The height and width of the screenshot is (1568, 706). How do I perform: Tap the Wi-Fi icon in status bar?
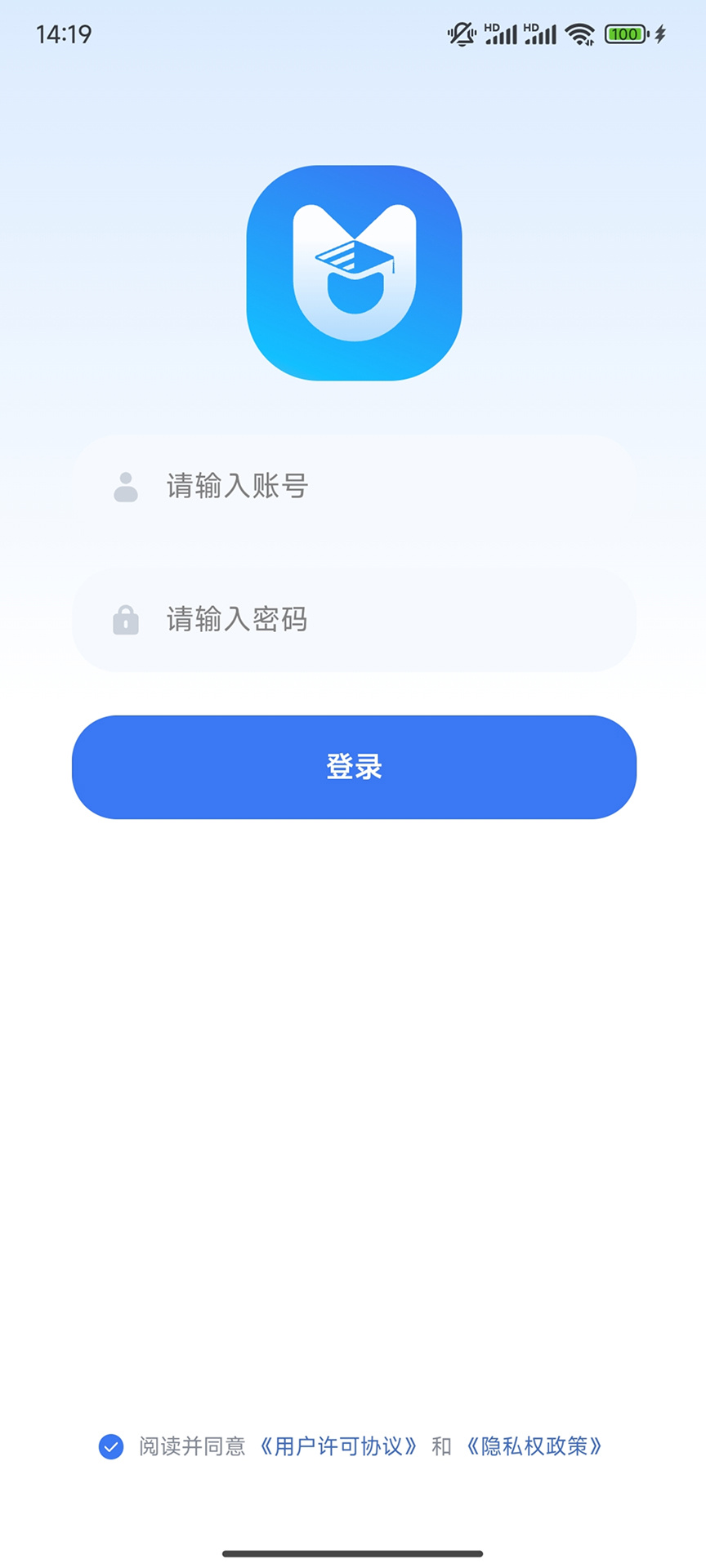(582, 33)
